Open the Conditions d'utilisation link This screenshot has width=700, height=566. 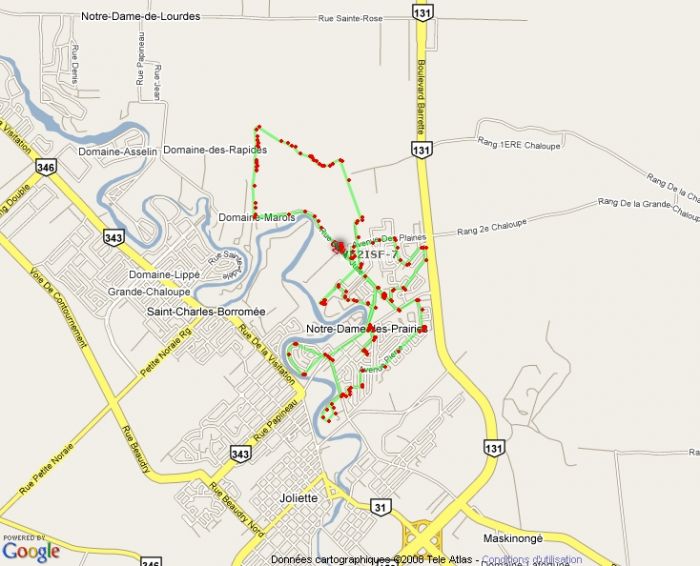point(531,559)
